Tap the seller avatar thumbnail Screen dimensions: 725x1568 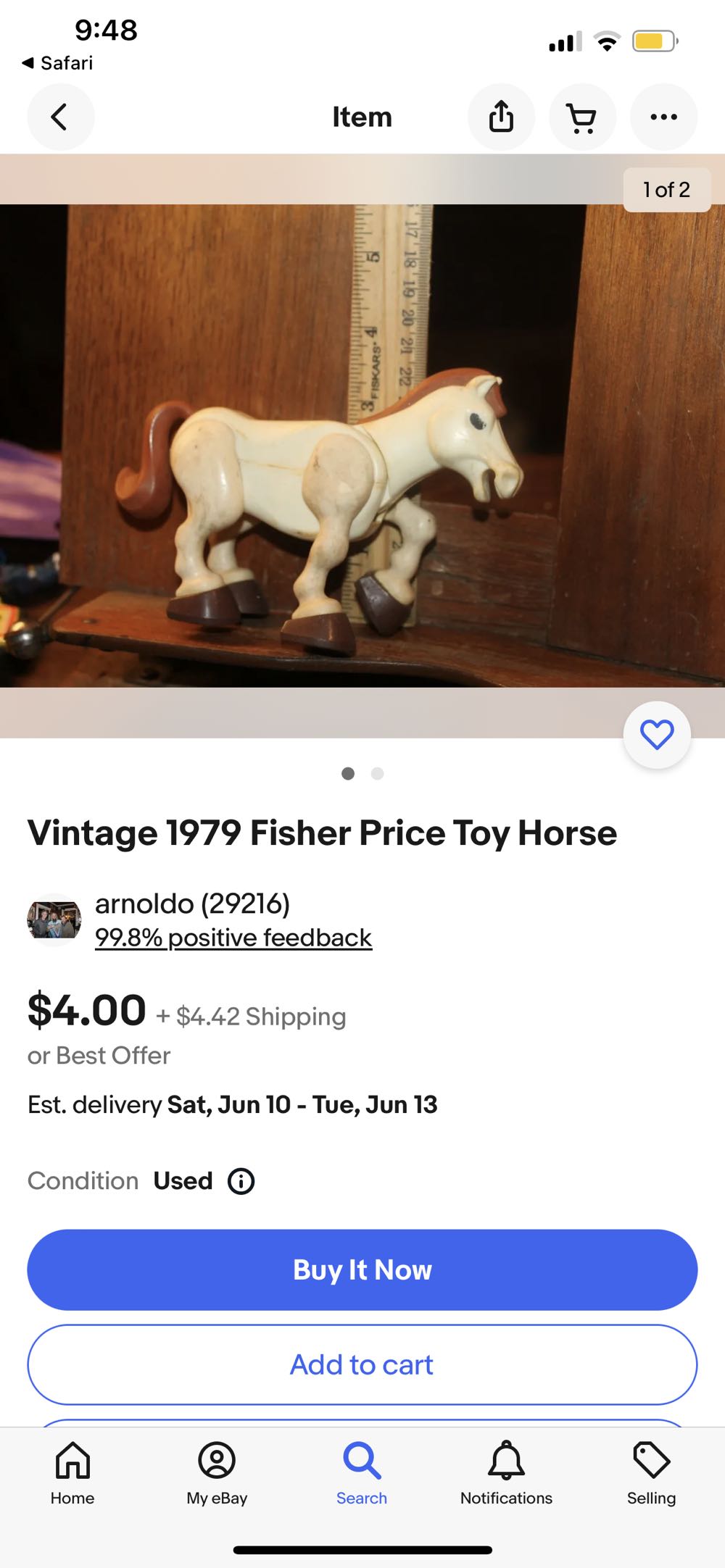click(x=55, y=919)
